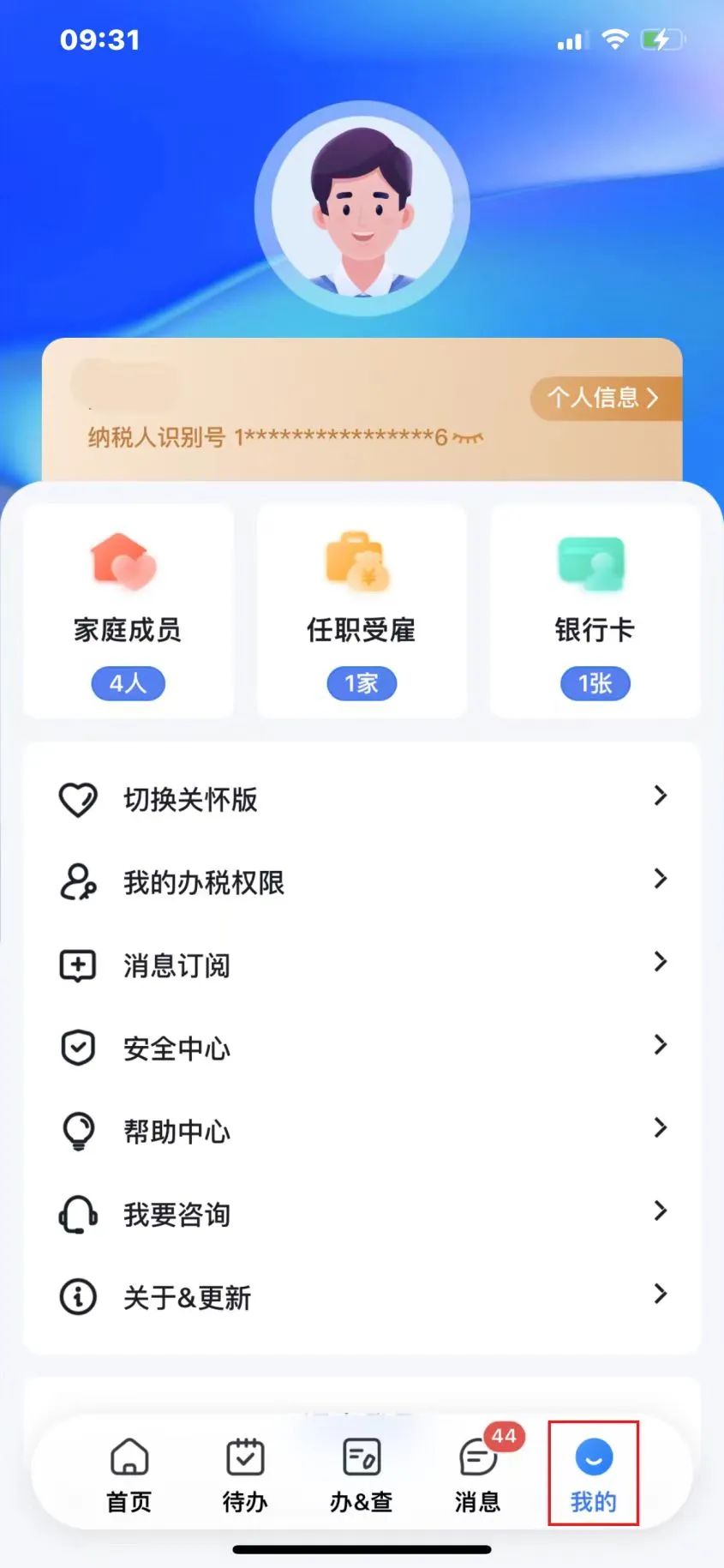Switch to the 待办 tab
Screen dimensions: 724x1568
point(245,1475)
